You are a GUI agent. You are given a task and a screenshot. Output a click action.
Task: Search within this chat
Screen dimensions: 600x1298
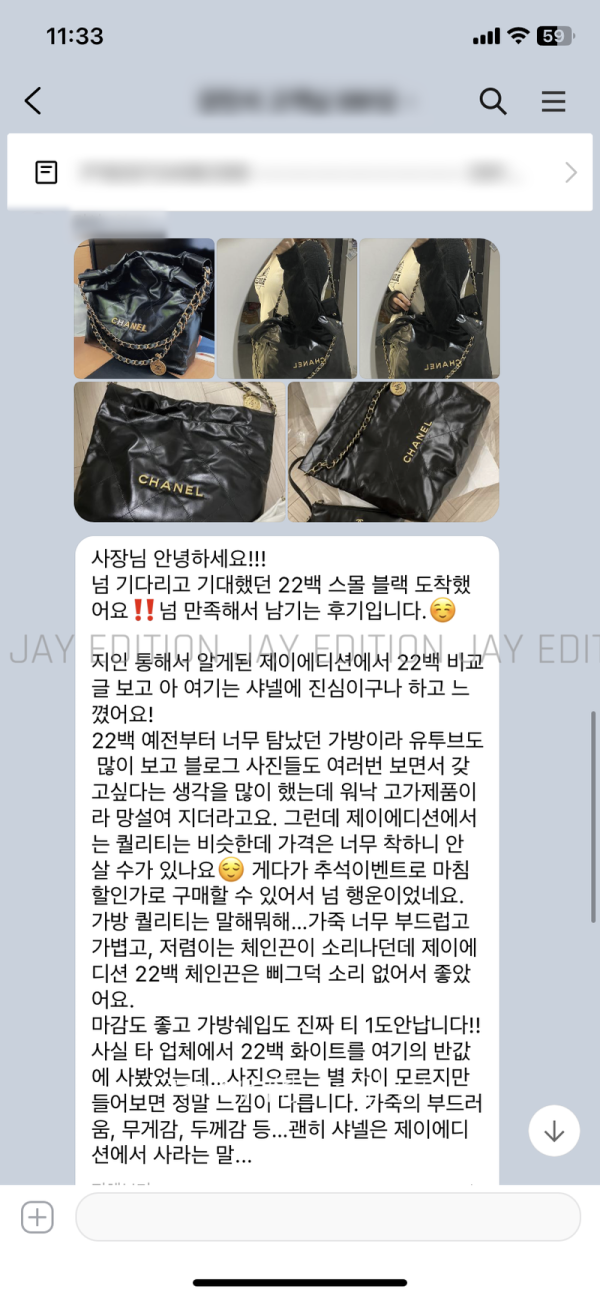[x=493, y=101]
